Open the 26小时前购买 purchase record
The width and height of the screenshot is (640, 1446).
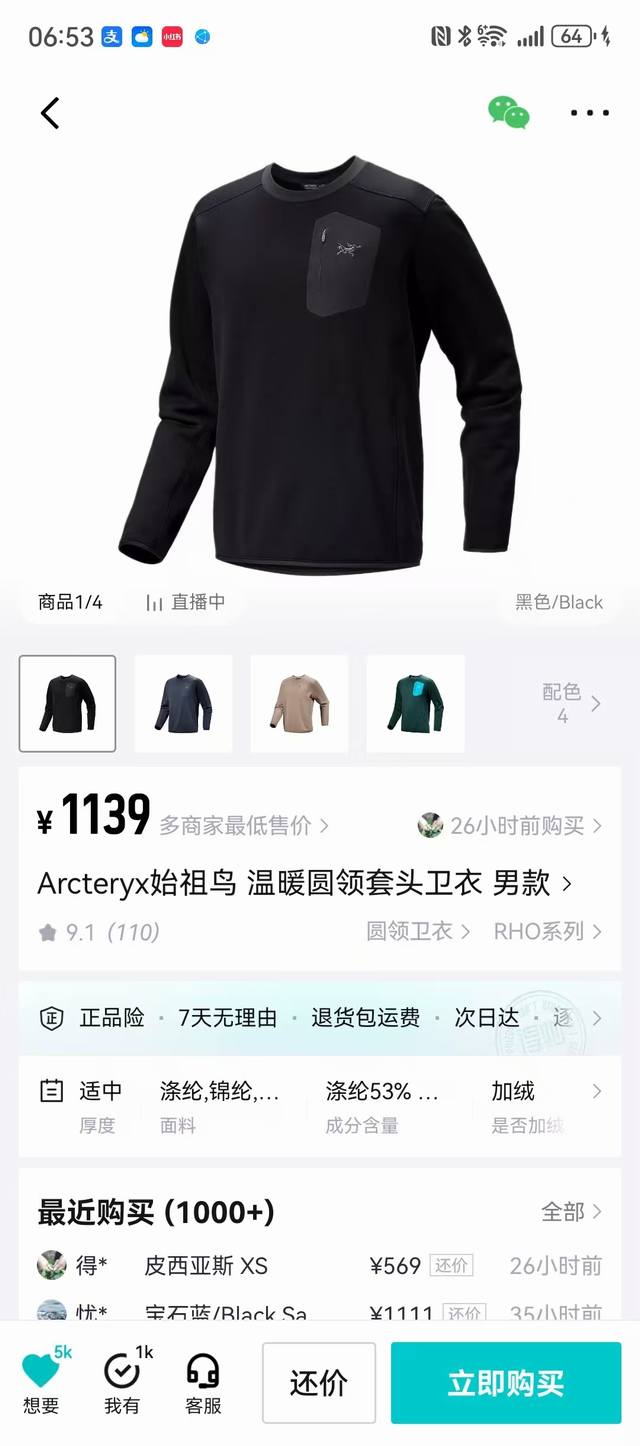pos(510,825)
